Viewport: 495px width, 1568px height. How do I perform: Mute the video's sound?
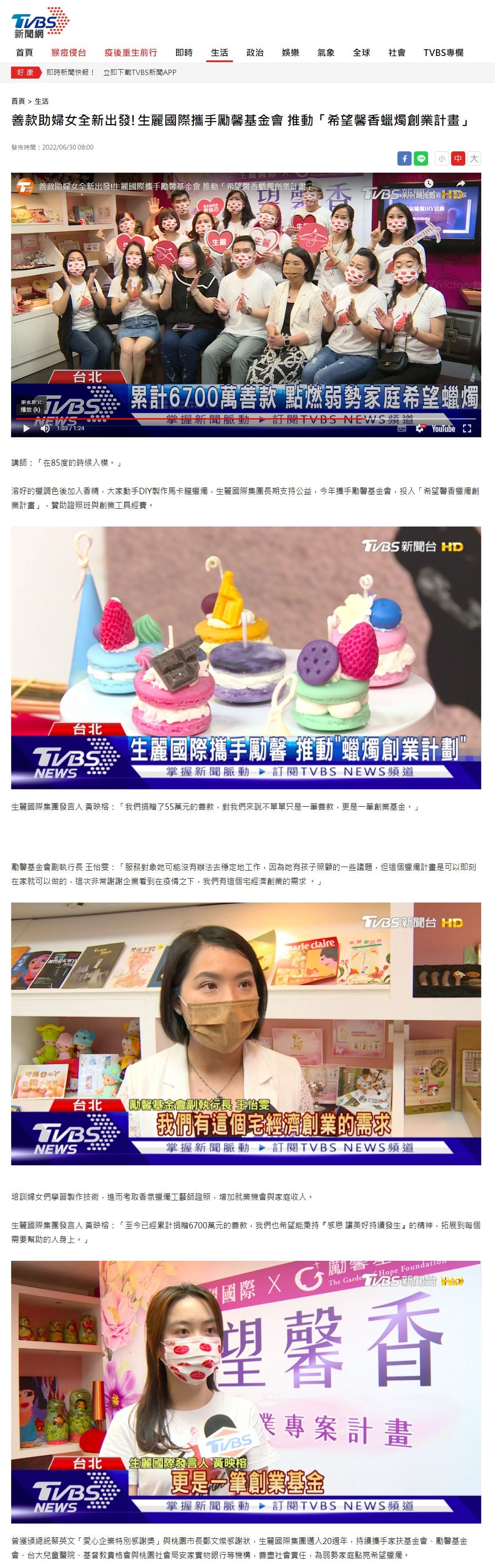(45, 428)
